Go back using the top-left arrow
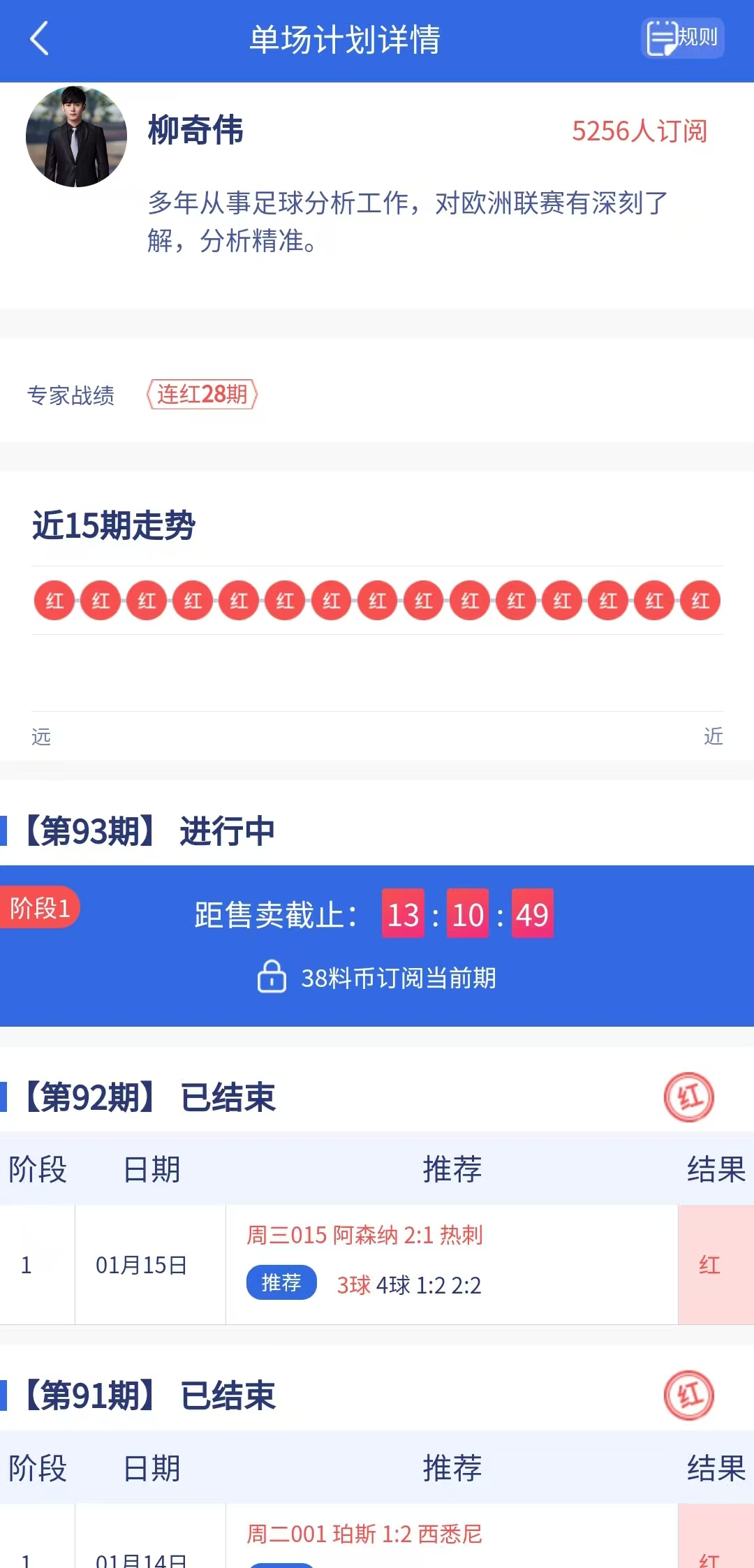 click(x=40, y=38)
